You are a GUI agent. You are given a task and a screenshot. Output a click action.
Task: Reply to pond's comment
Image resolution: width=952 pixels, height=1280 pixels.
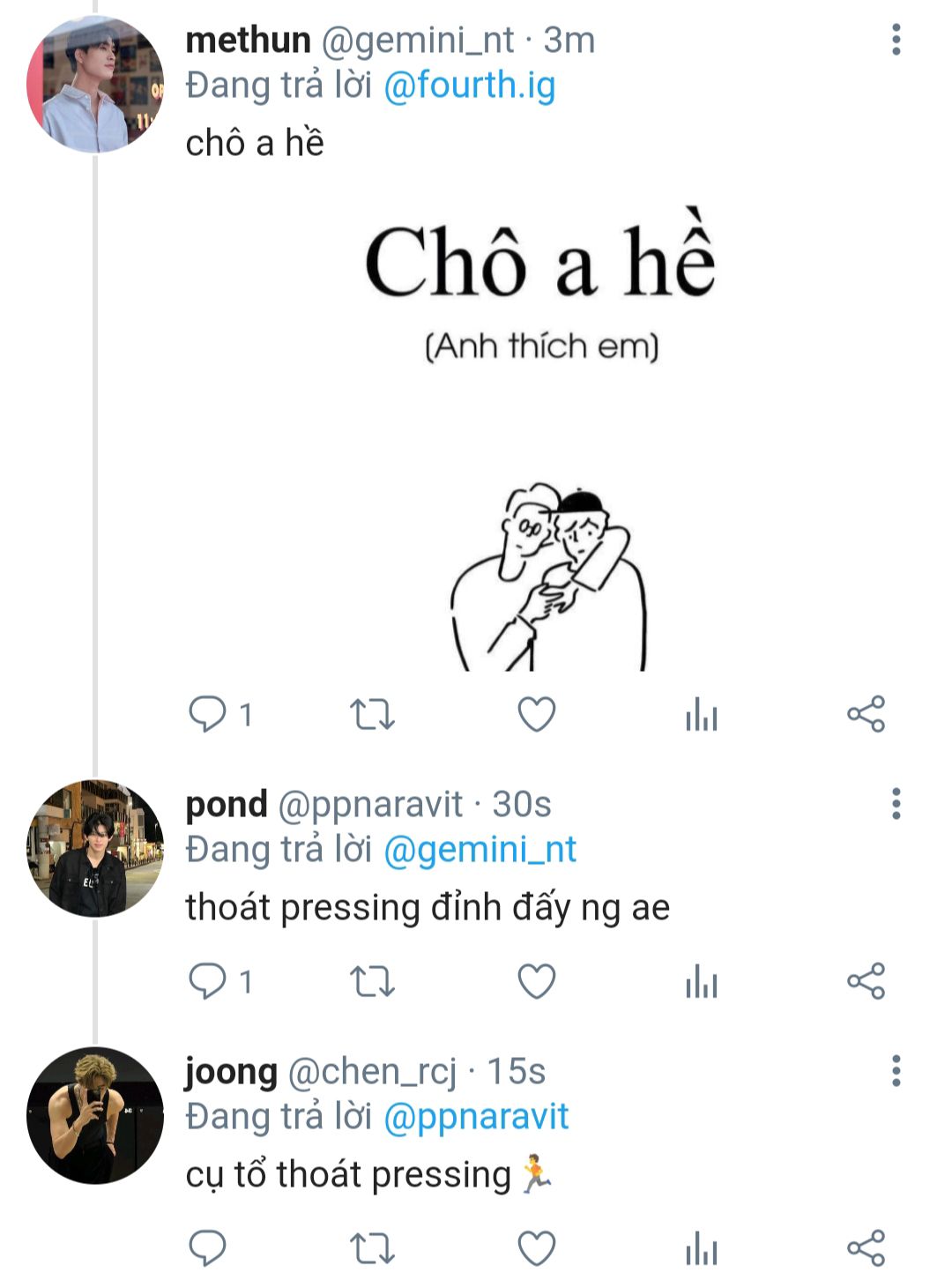pyautogui.click(x=208, y=981)
